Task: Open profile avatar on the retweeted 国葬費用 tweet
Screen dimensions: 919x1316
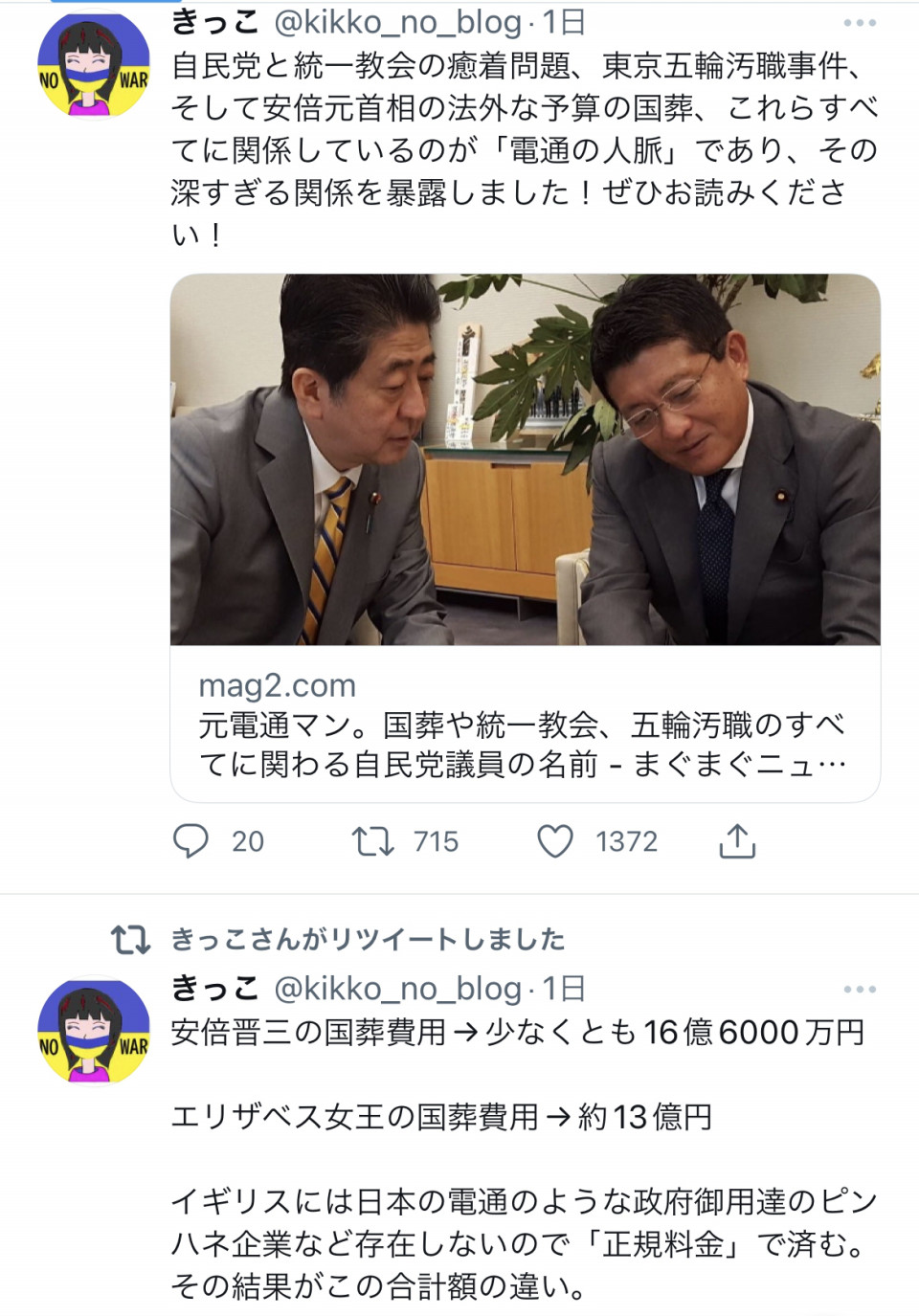Action: pyautogui.click(x=93, y=1032)
